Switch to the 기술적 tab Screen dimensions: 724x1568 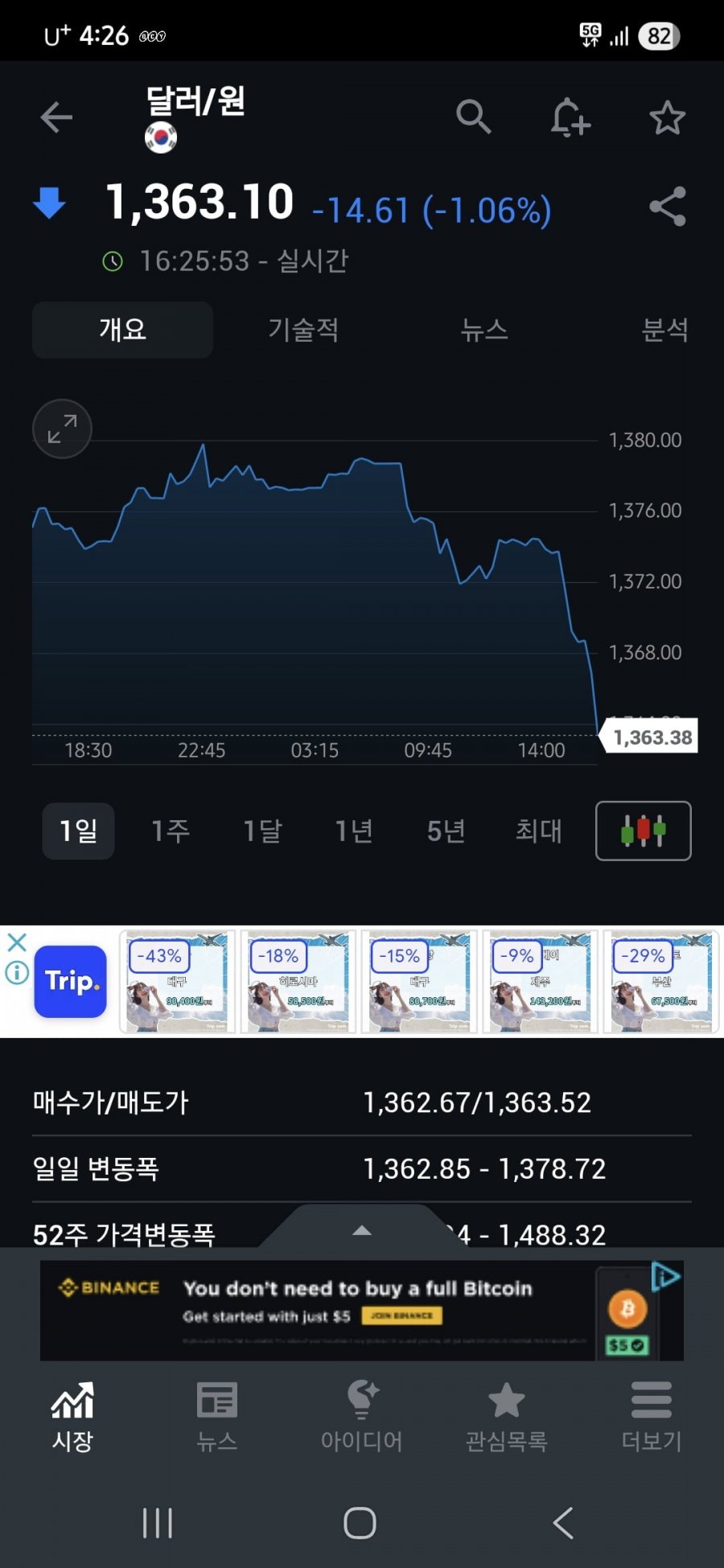pyautogui.click(x=303, y=330)
